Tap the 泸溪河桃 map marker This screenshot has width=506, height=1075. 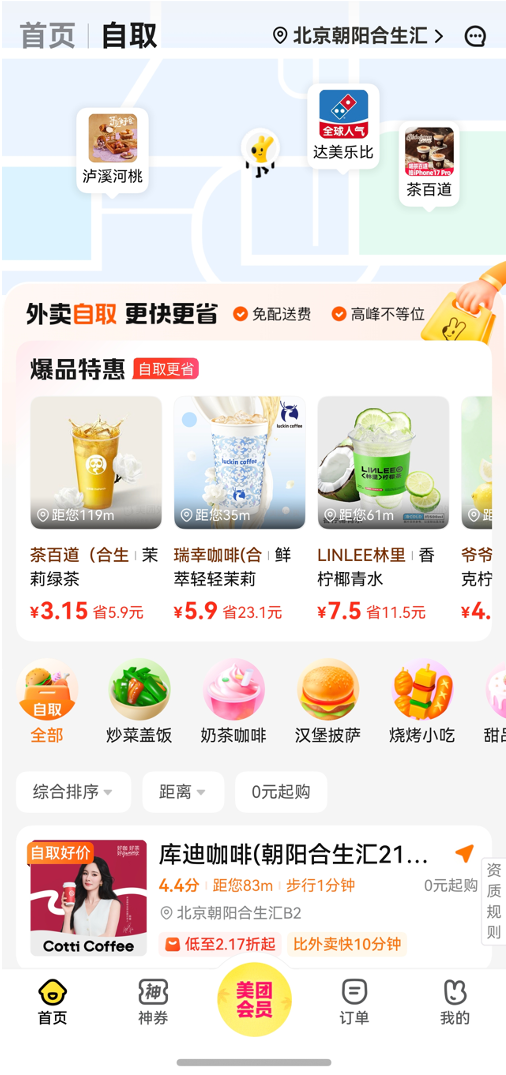[x=112, y=151]
